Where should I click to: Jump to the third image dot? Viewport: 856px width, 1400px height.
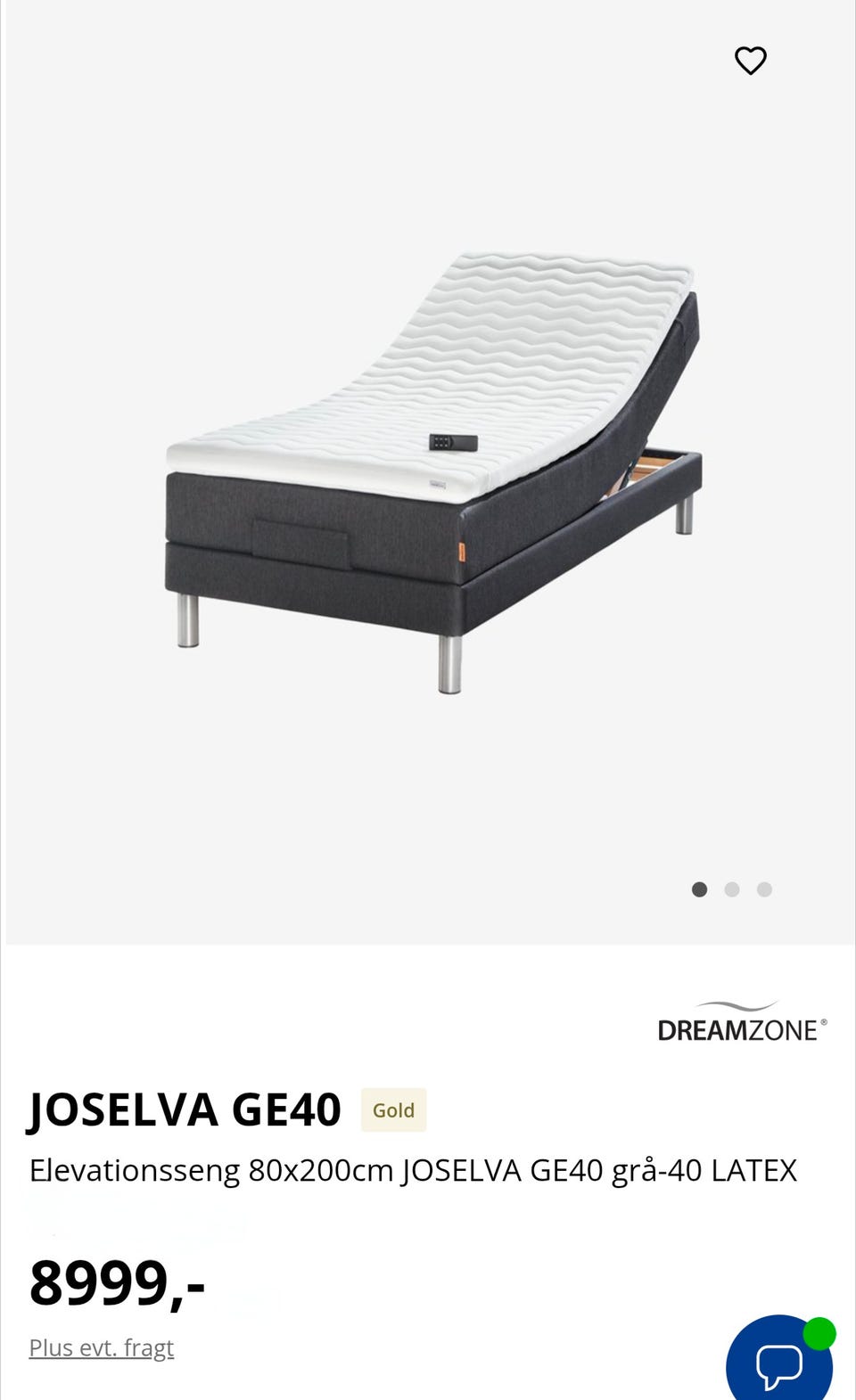[764, 889]
